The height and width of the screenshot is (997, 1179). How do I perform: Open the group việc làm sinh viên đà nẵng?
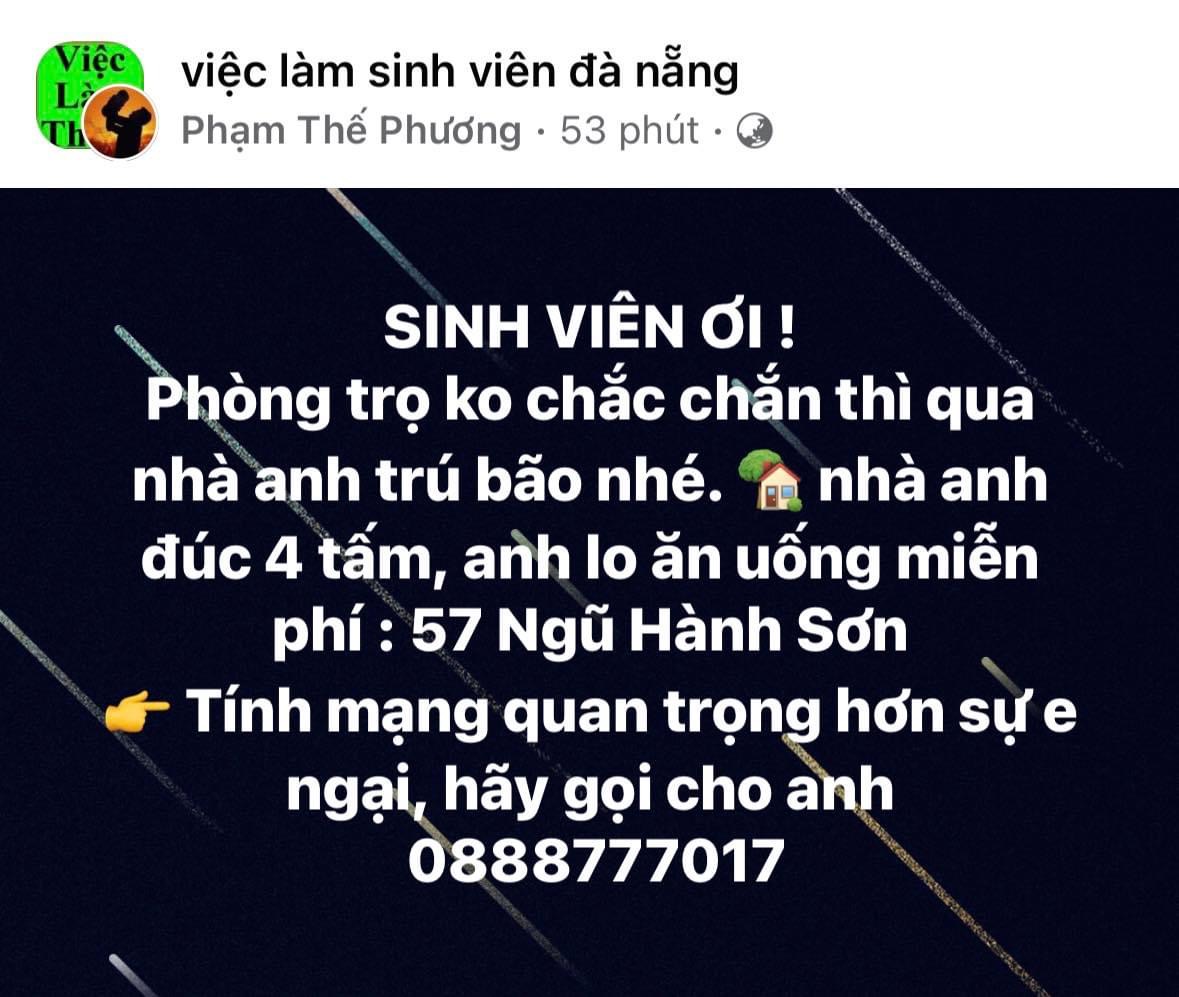coord(460,73)
